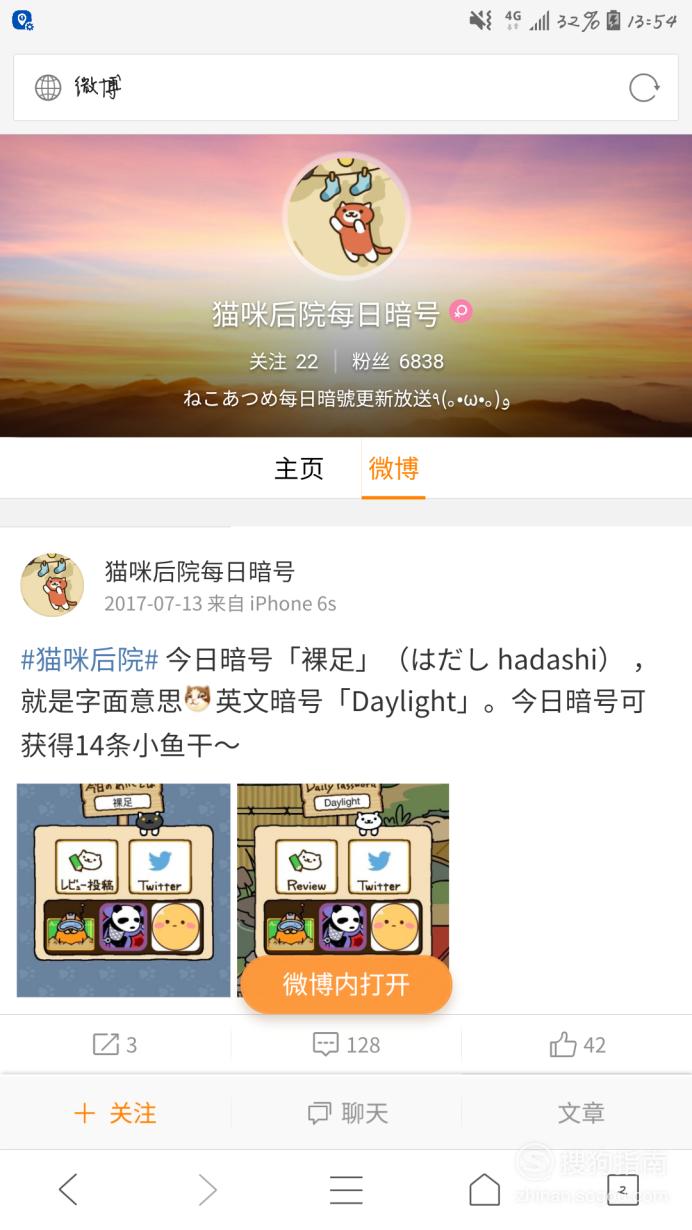Follow the account with the 关注 button
Viewport: 692px width, 1230px height.
tap(116, 1113)
